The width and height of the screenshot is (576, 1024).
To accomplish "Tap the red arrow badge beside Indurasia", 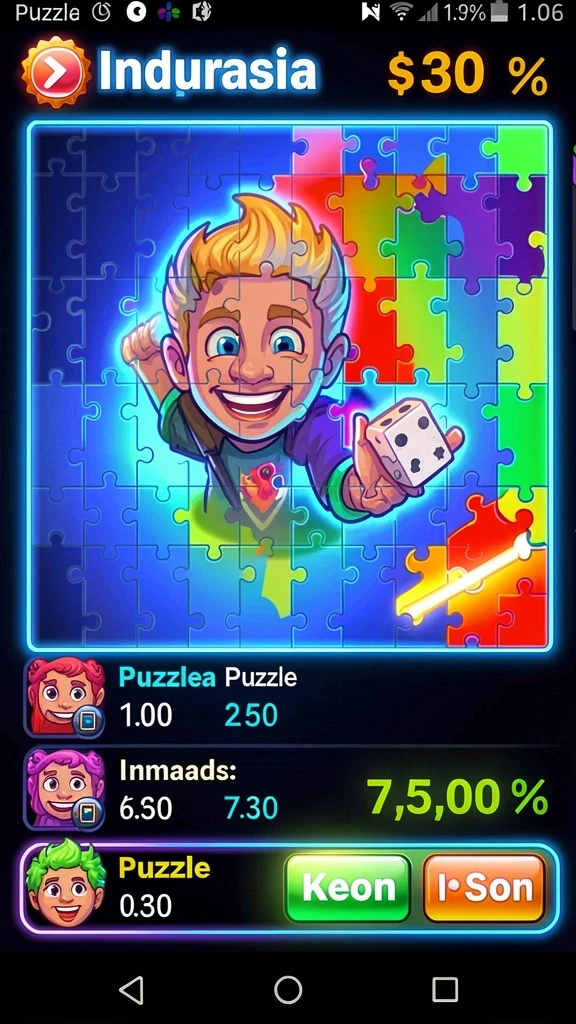I will [56, 72].
